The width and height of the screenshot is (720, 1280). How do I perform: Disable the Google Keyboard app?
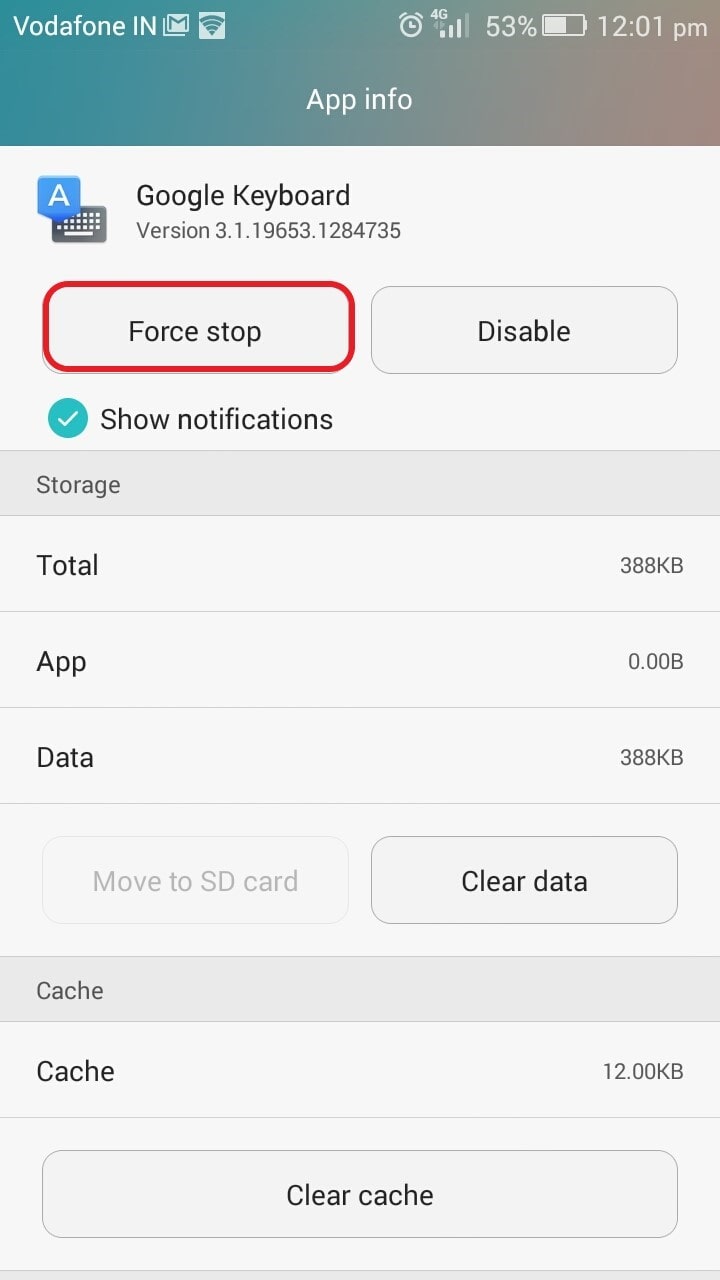click(524, 331)
